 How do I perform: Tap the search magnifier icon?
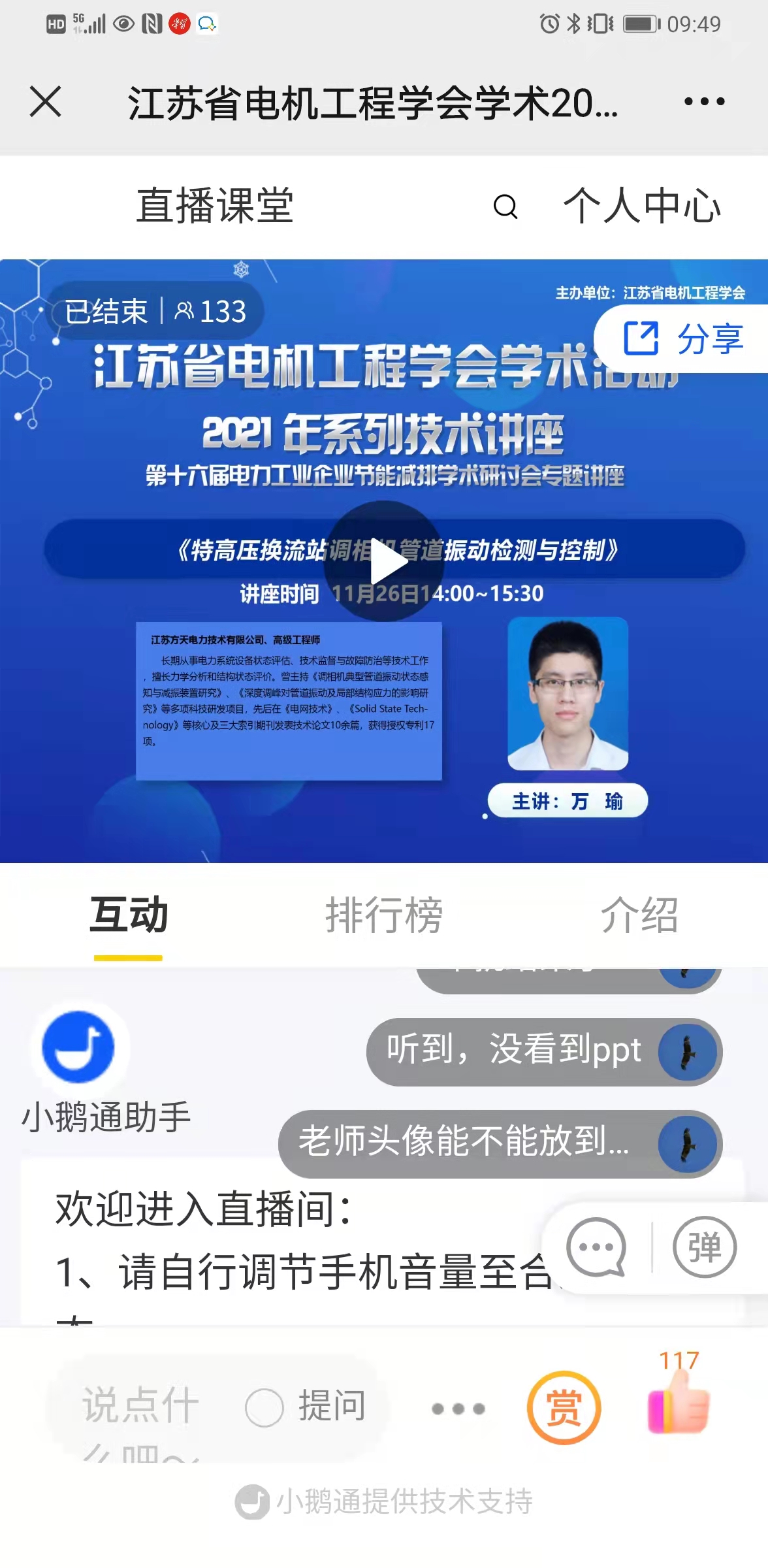point(505,206)
